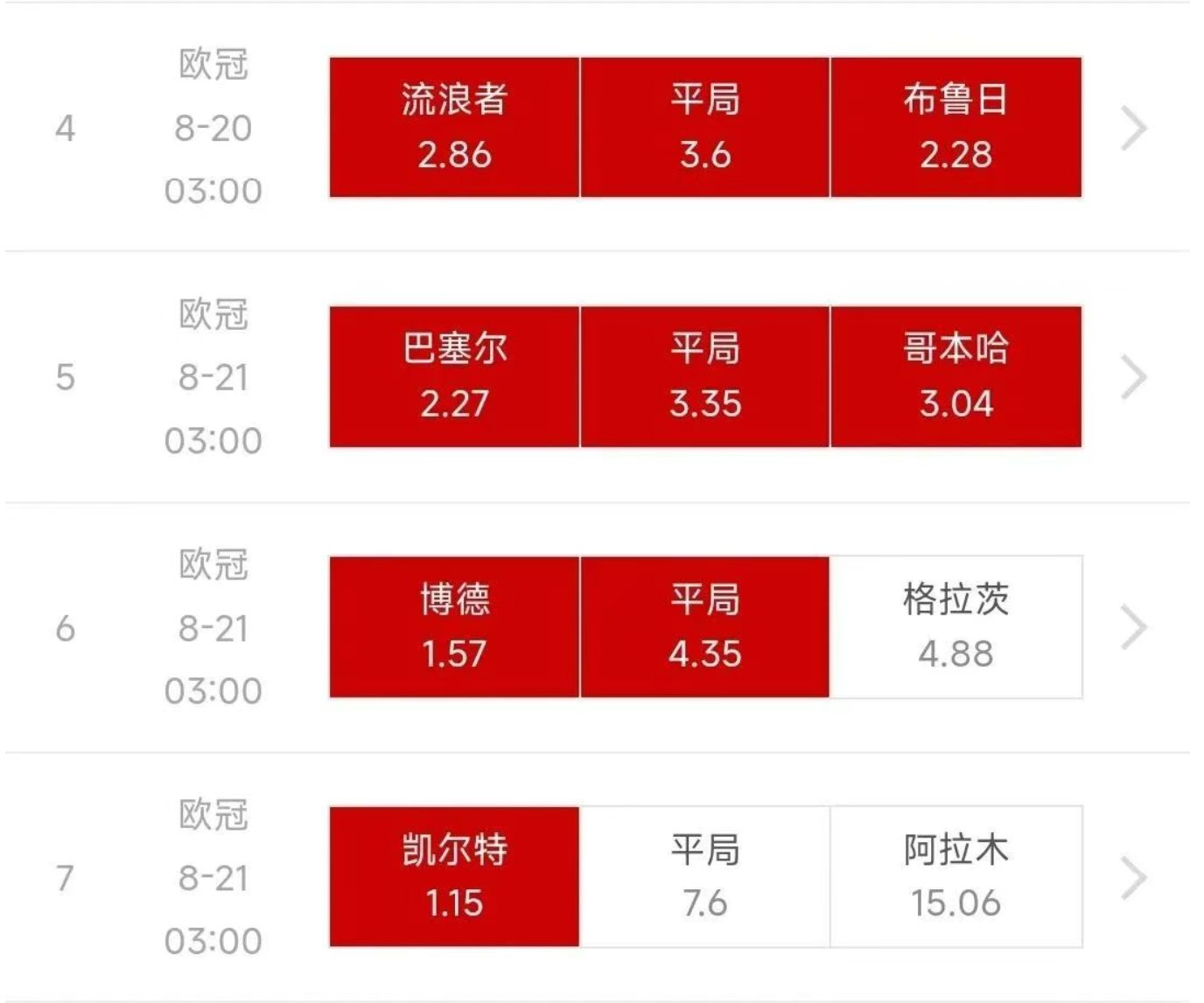1204x1003 pixels.
Task: Deselect 博德 win at 1.57
Action: [454, 628]
